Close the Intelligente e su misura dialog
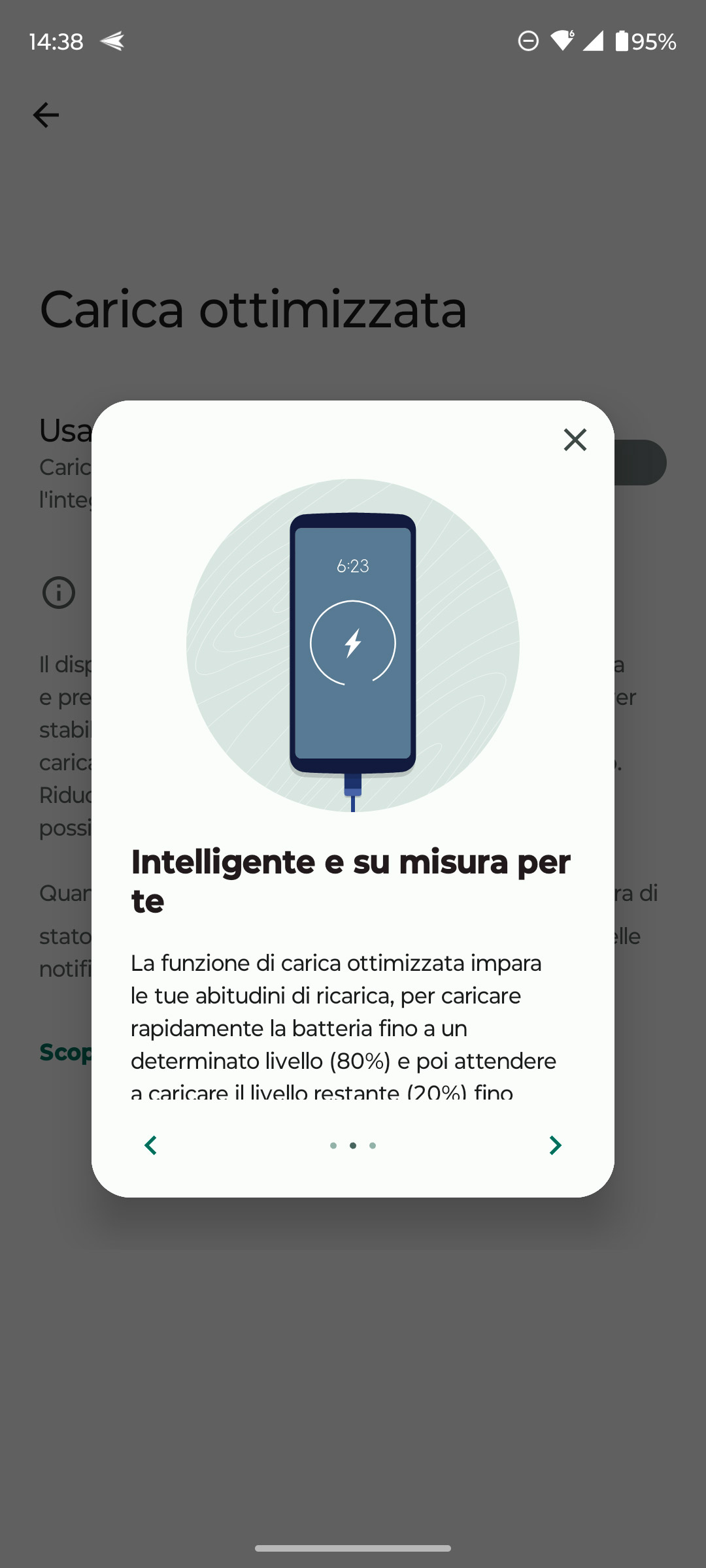The width and height of the screenshot is (706, 1568). (575, 440)
